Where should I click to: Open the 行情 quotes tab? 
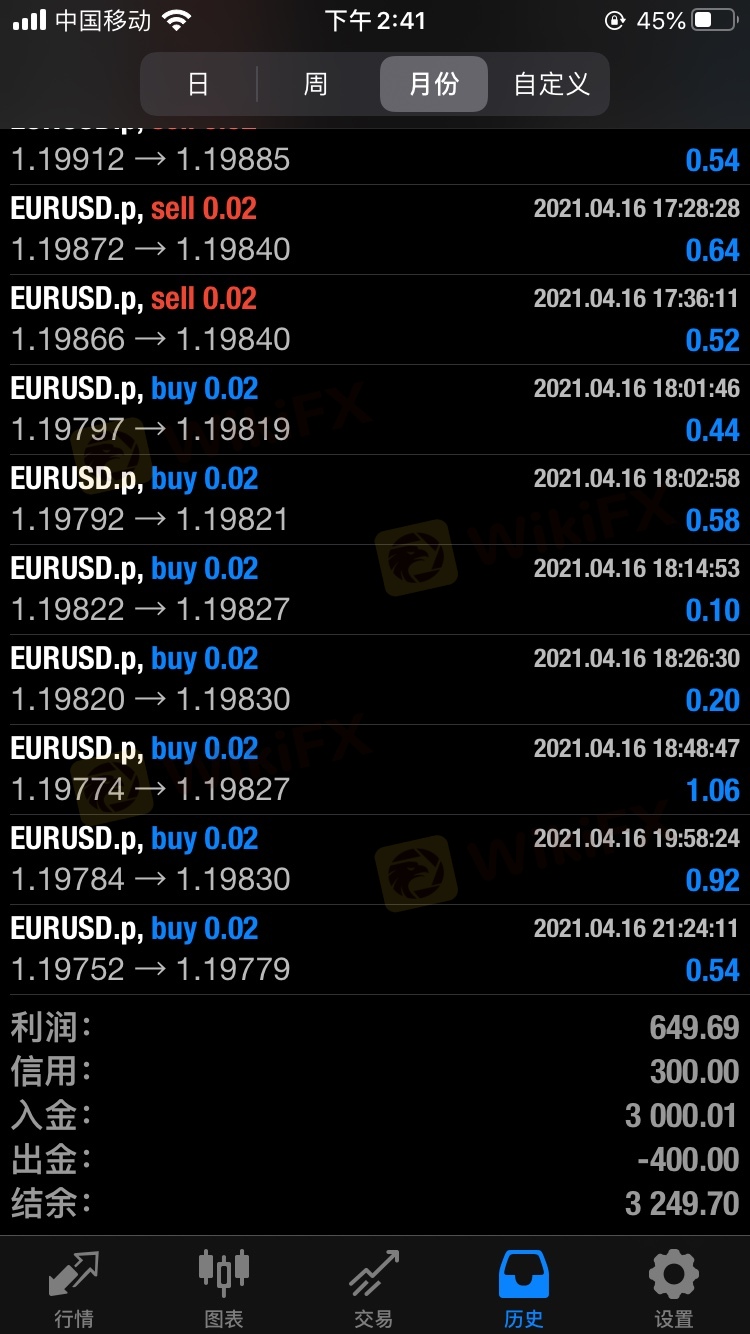coord(74,1286)
